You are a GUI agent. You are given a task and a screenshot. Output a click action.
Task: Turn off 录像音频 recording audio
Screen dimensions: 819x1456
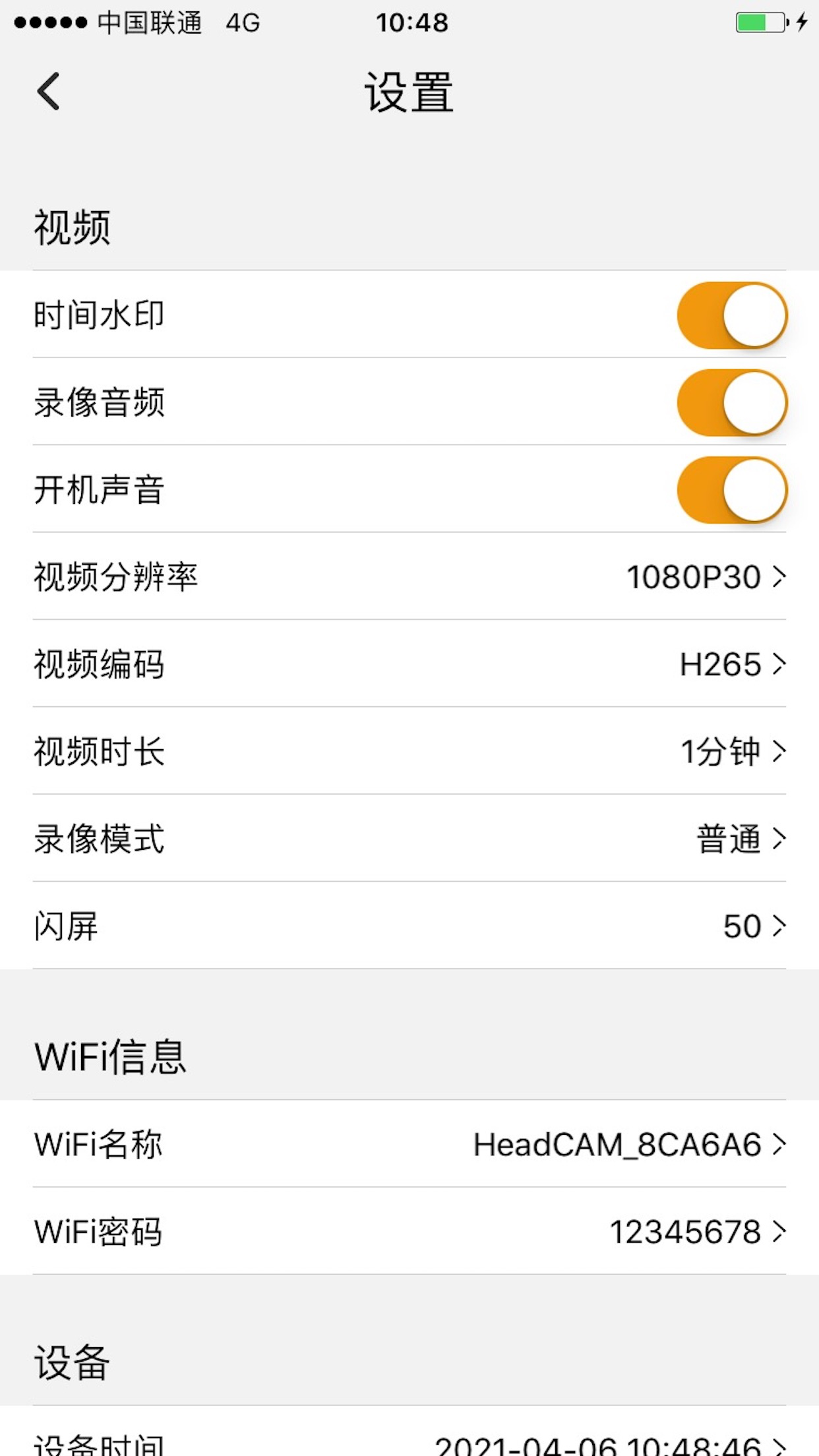coord(731,403)
